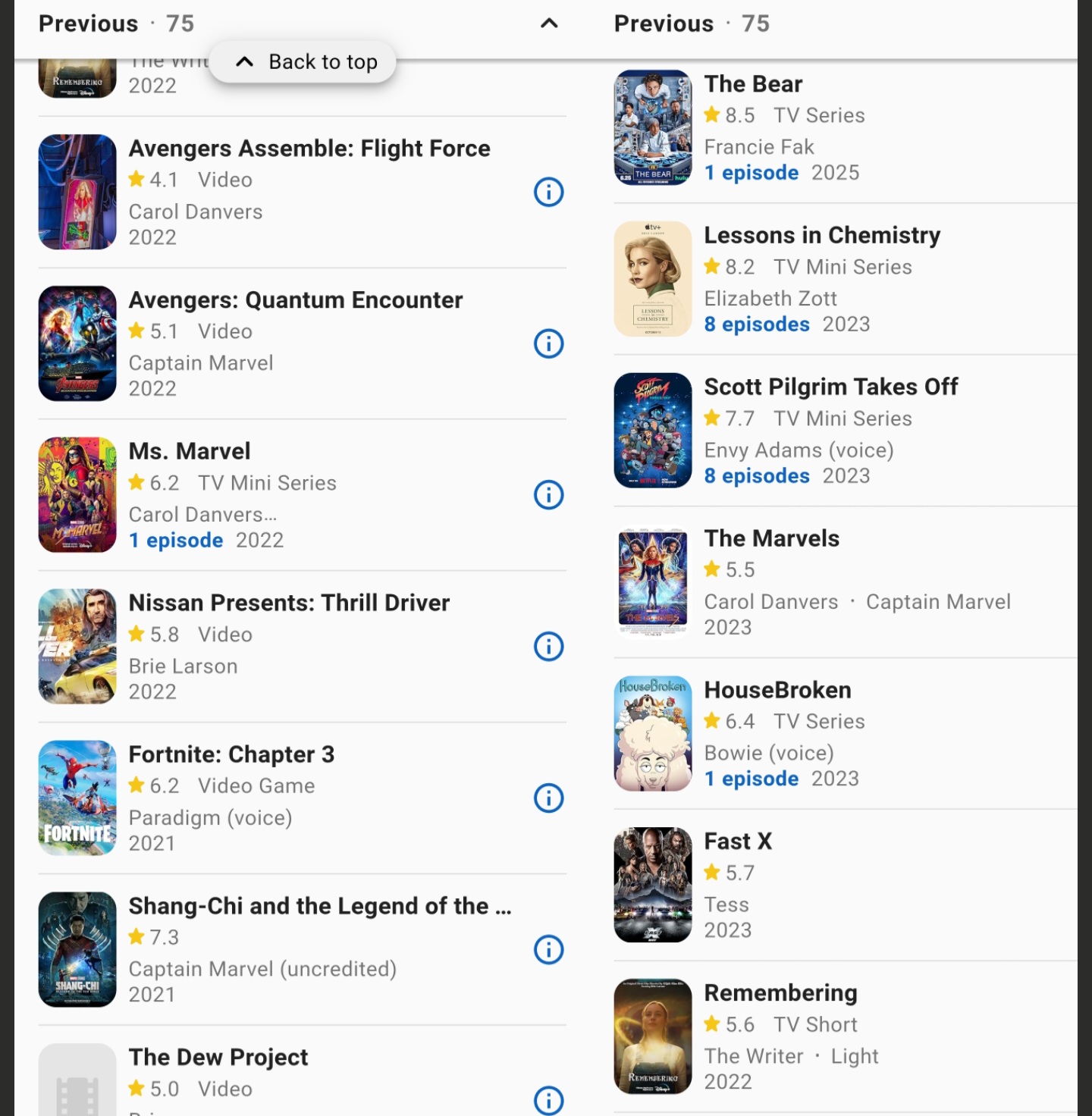Screen dimensions: 1092x1116
Task: View info icon for Ms. Marvel
Action: coord(548,495)
